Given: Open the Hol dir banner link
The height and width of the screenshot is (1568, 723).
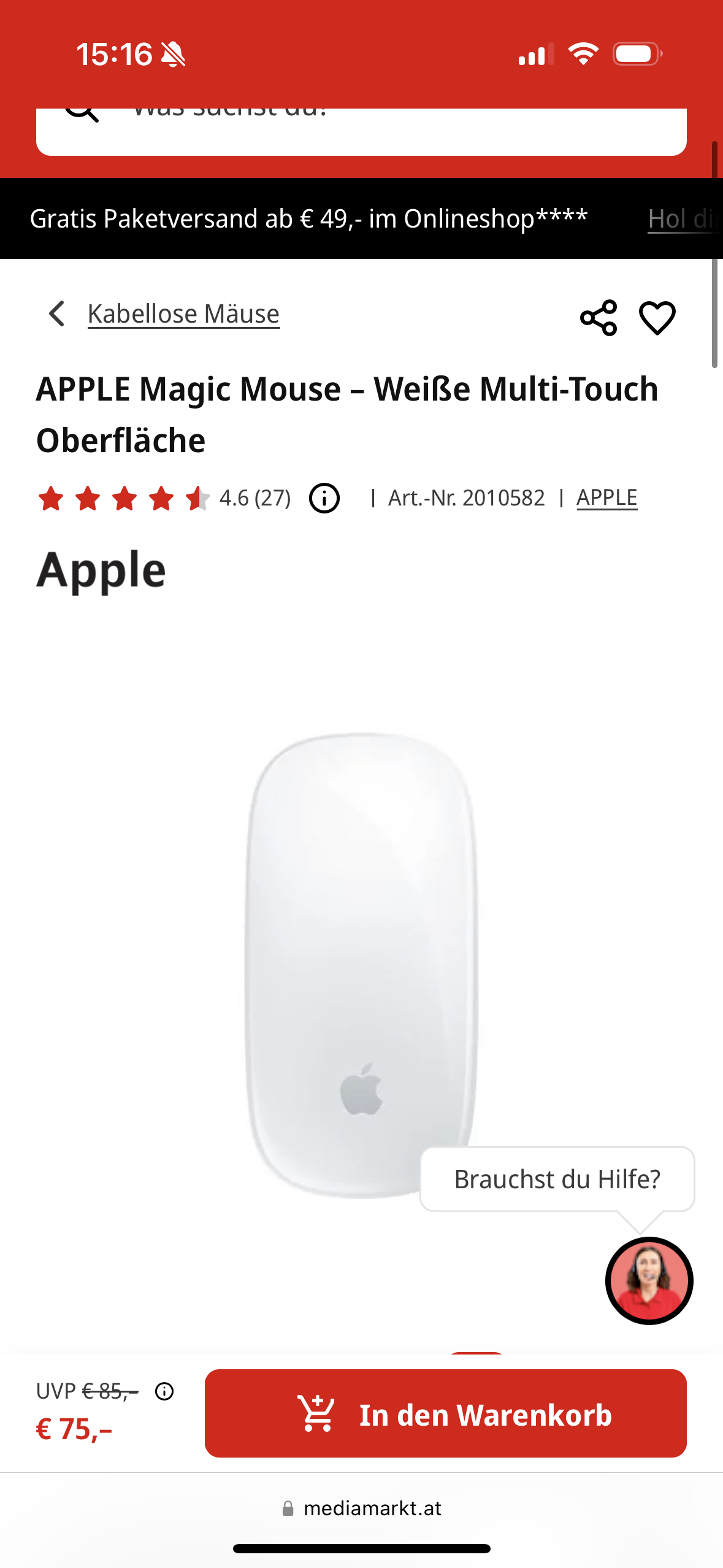Looking at the screenshot, I should (x=684, y=219).
